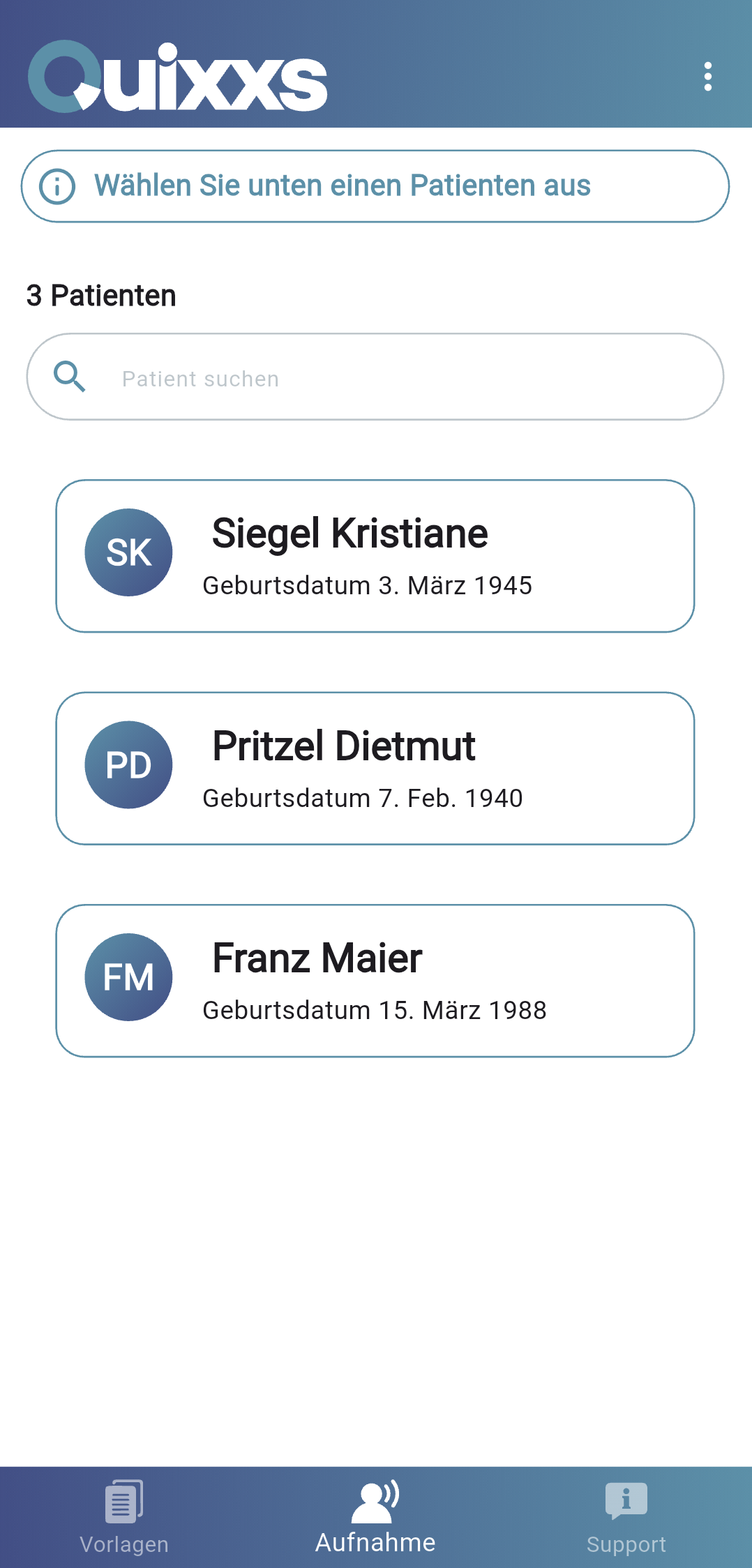This screenshot has width=752, height=1568.
Task: Choose Franz Maier from the list
Action: pos(375,981)
